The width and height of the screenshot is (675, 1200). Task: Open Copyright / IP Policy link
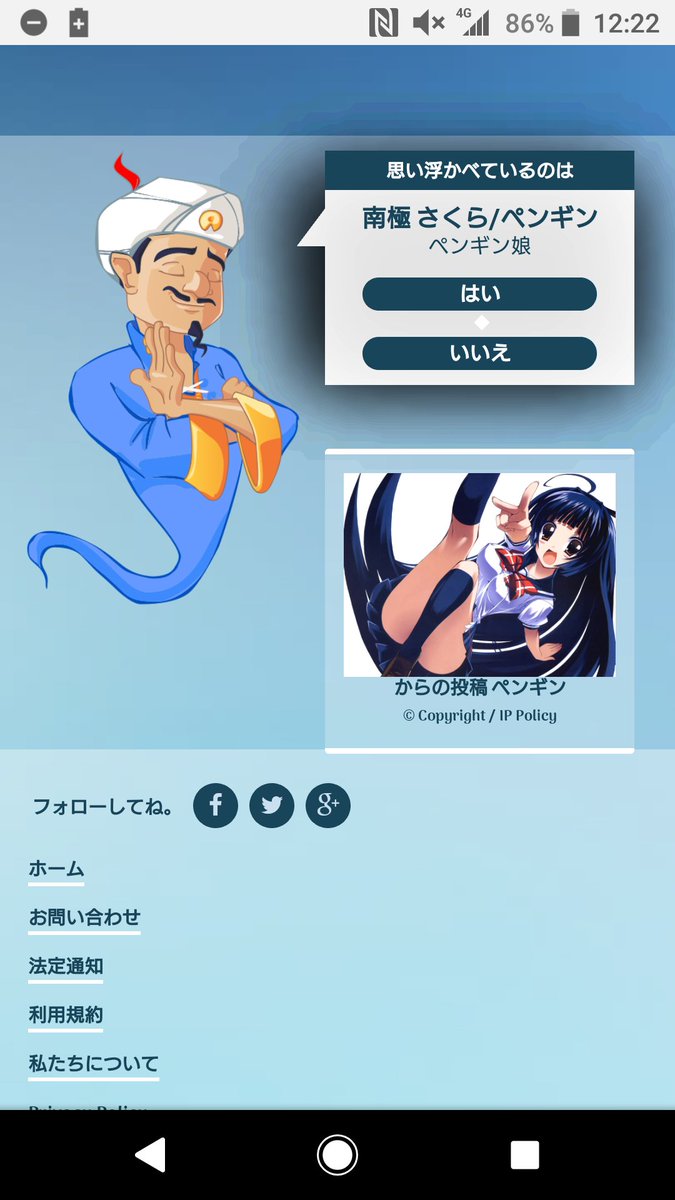pyautogui.click(x=479, y=716)
